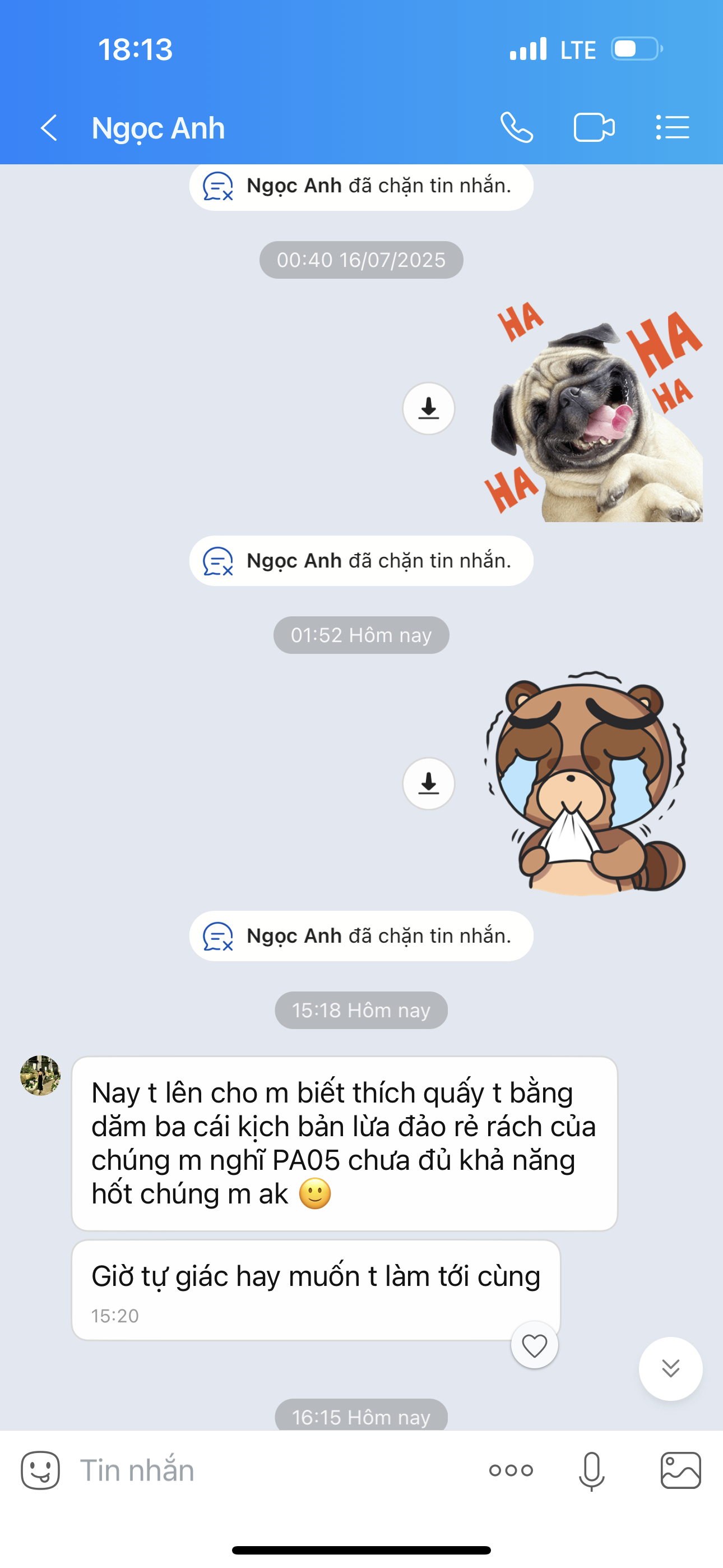
Task: Open more attachment options
Action: (x=511, y=1470)
